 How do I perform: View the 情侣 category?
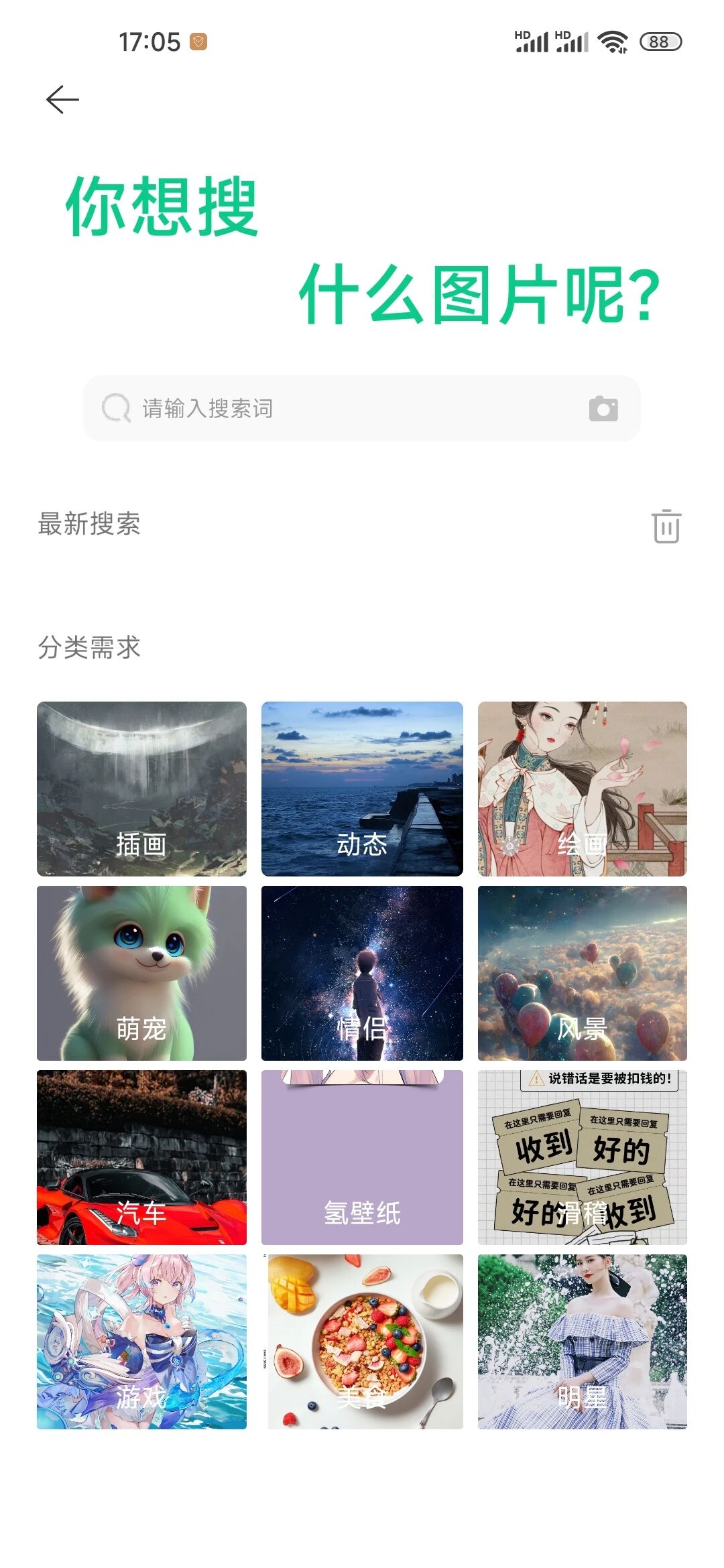[362, 973]
